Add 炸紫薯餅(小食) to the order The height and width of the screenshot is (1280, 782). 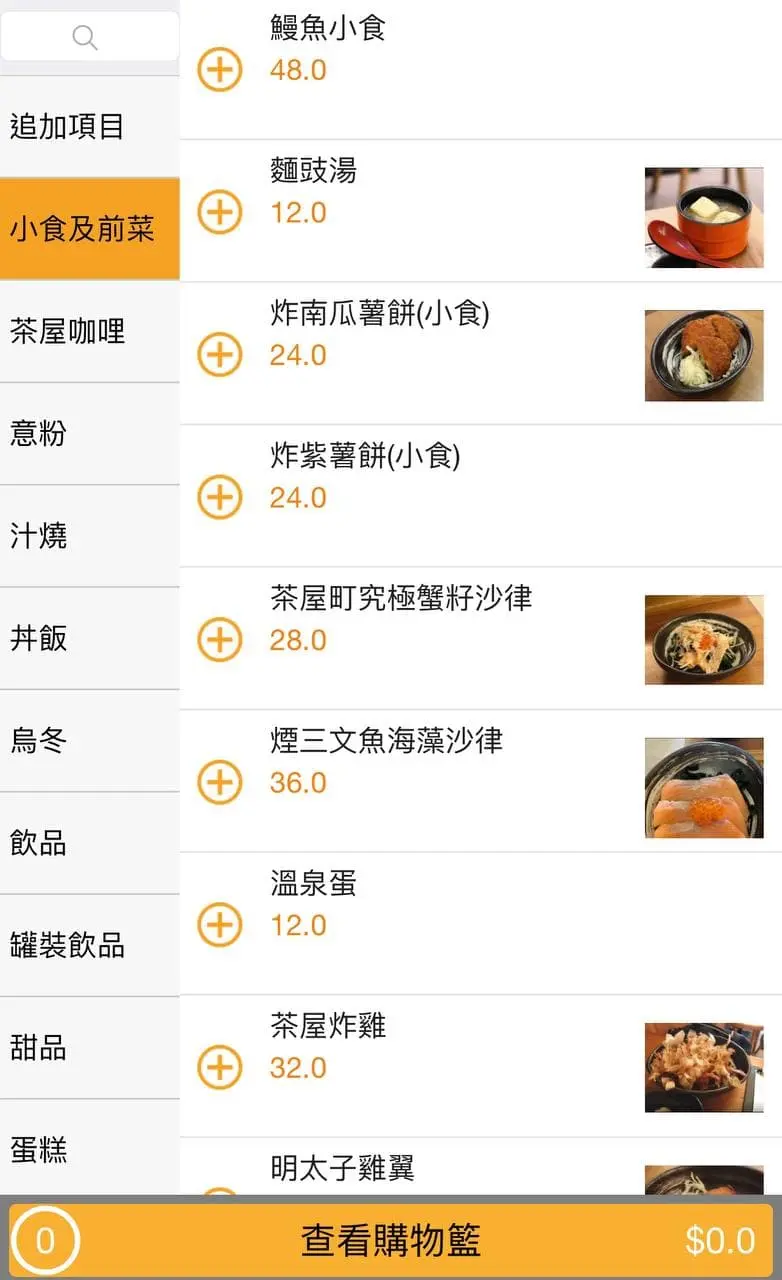tap(220, 497)
